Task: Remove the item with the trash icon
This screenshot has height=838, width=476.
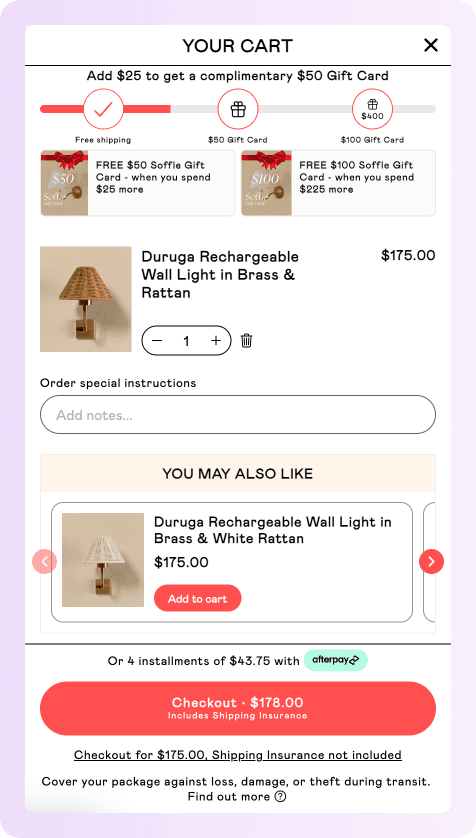Action: click(x=246, y=340)
